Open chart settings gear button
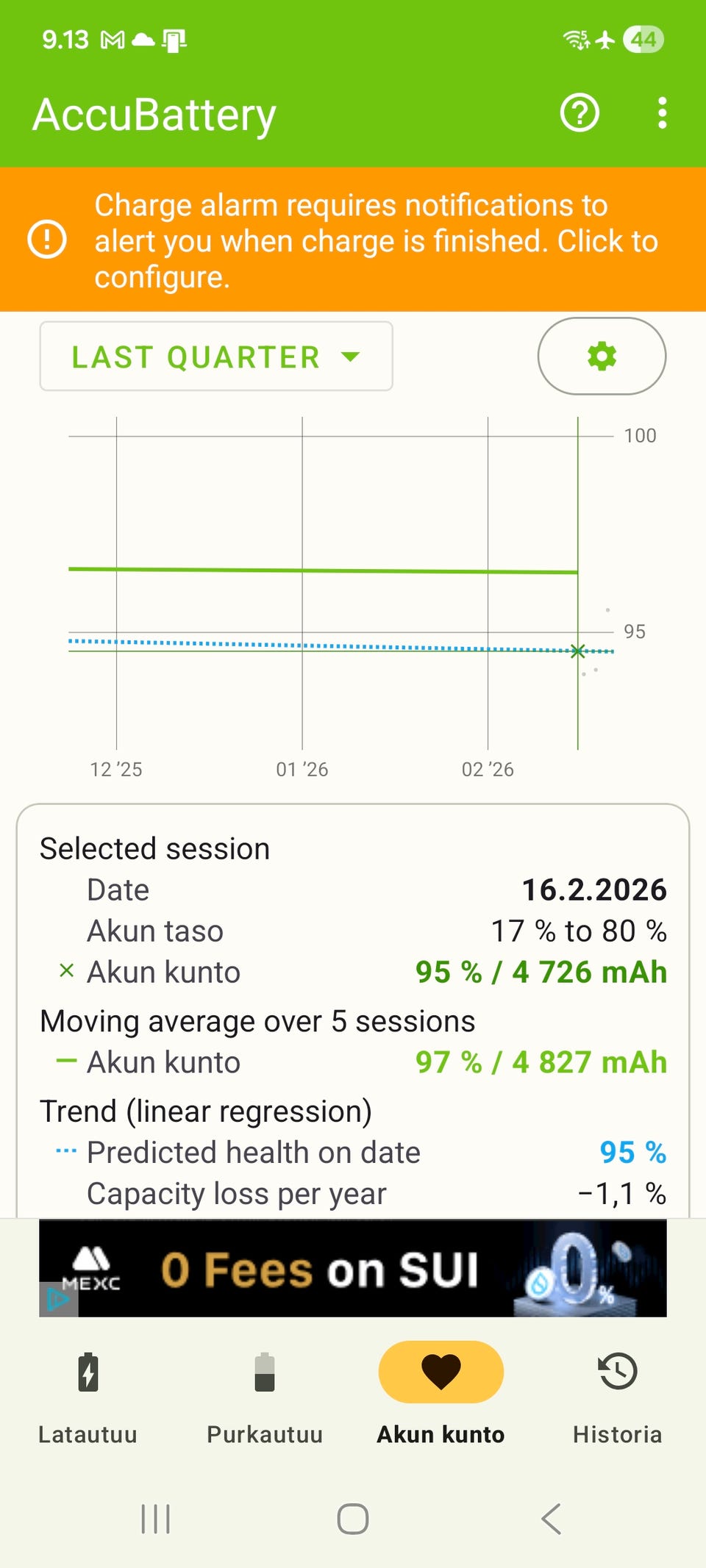The height and width of the screenshot is (1568, 706). pyautogui.click(x=602, y=357)
